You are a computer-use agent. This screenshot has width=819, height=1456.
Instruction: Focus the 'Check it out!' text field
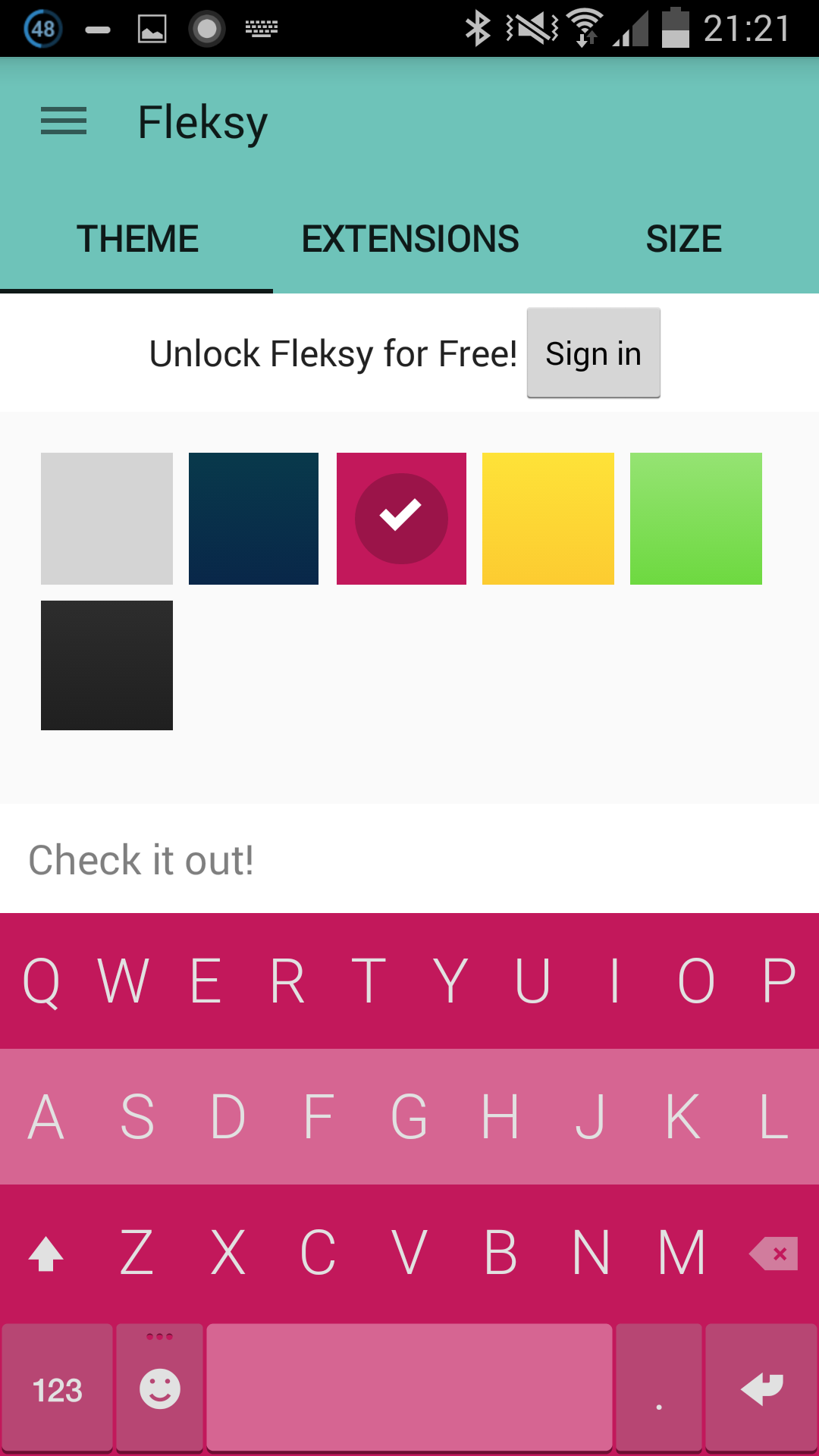point(409,860)
